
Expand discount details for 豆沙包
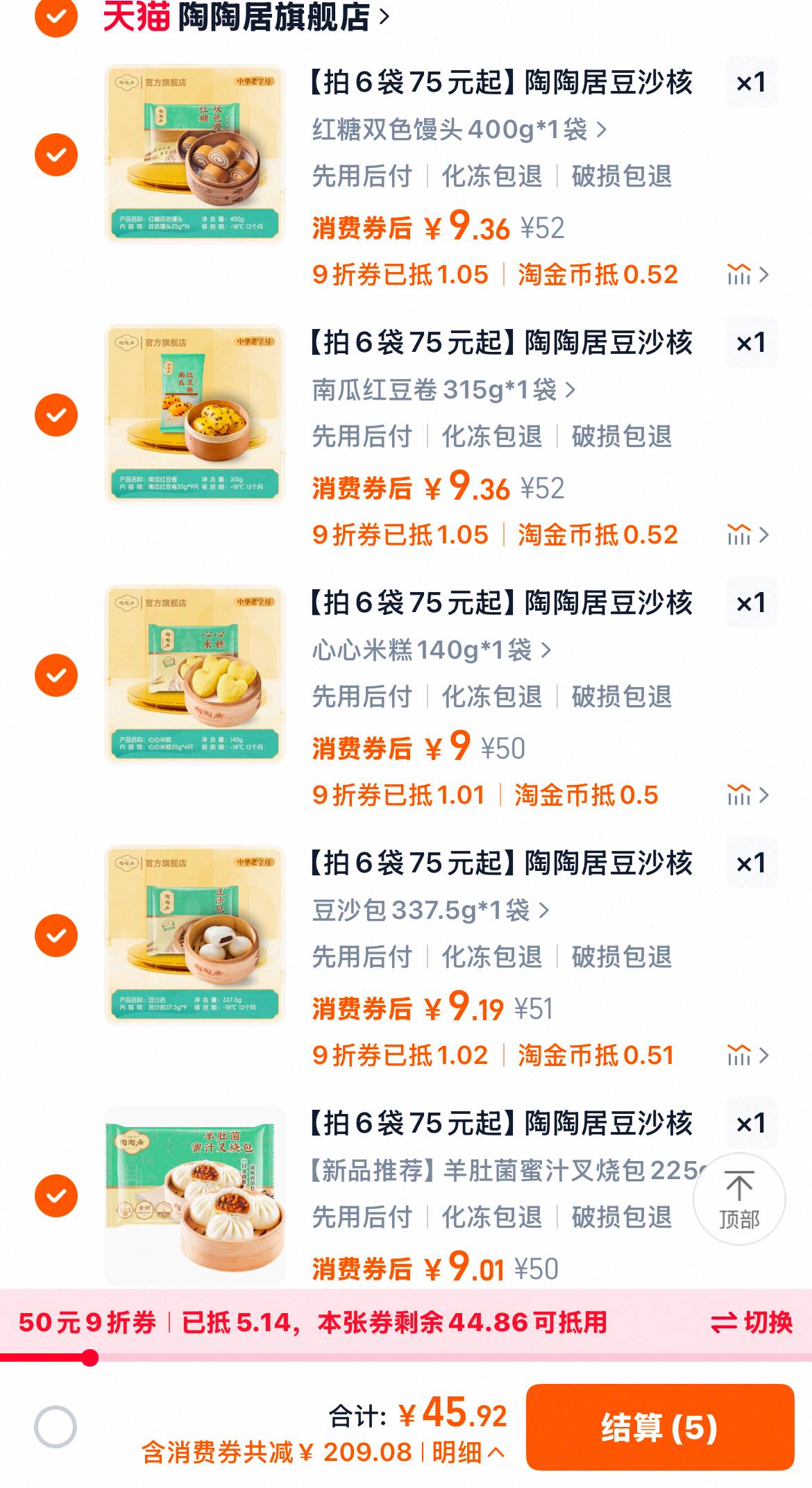tap(748, 1056)
